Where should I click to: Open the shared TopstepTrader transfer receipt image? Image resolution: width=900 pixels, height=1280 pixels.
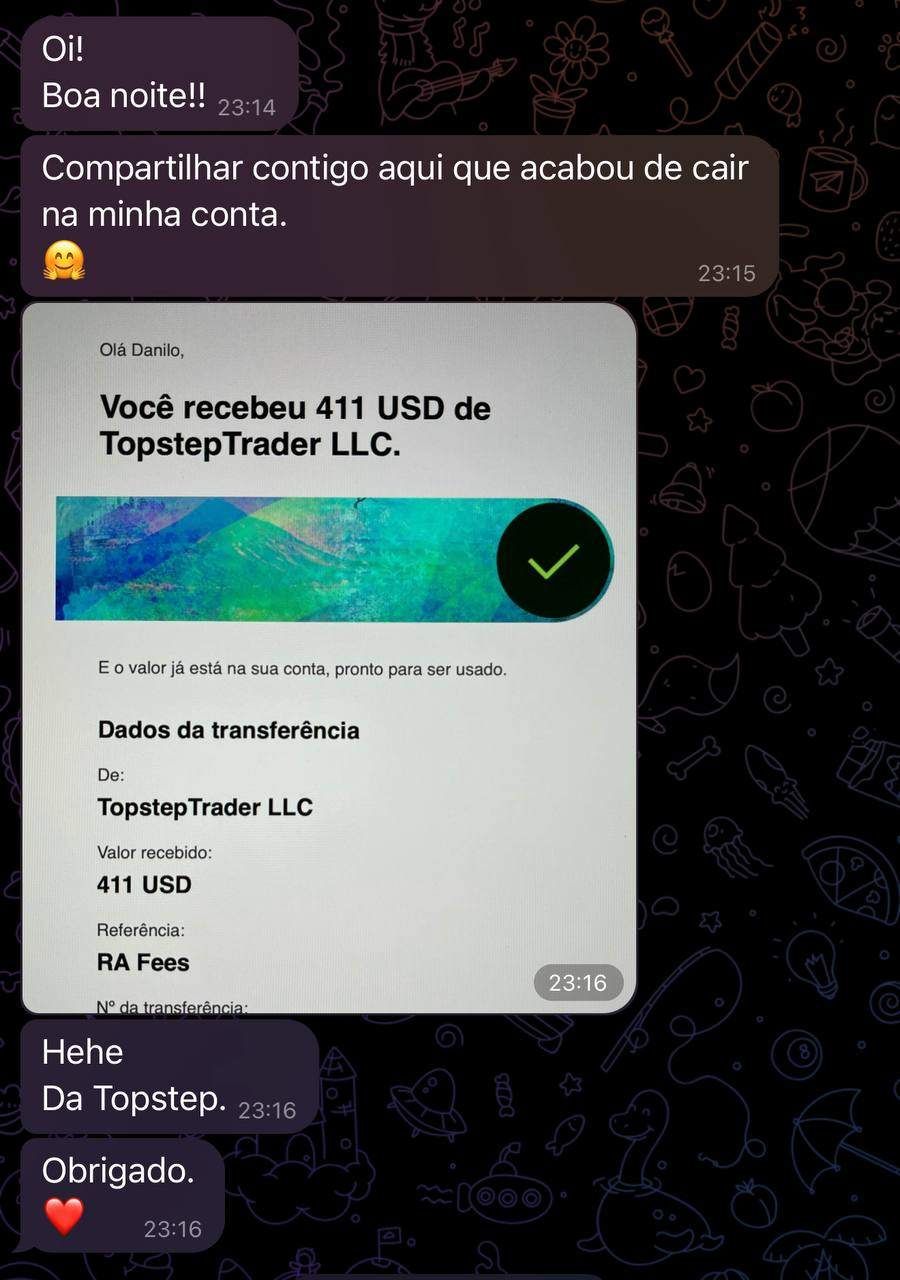pyautogui.click(x=328, y=657)
